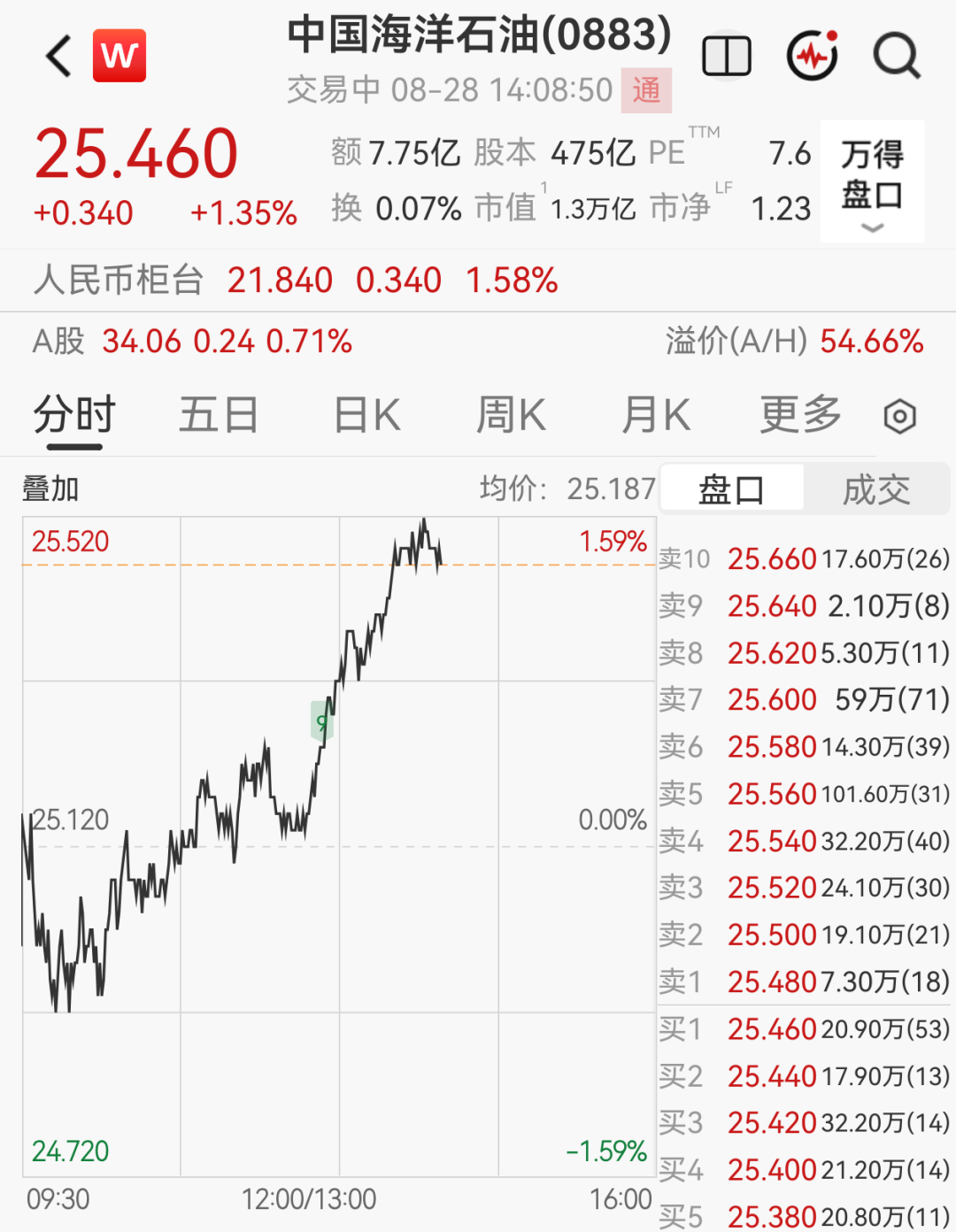Switch to the 月K chart tab

[x=655, y=415]
